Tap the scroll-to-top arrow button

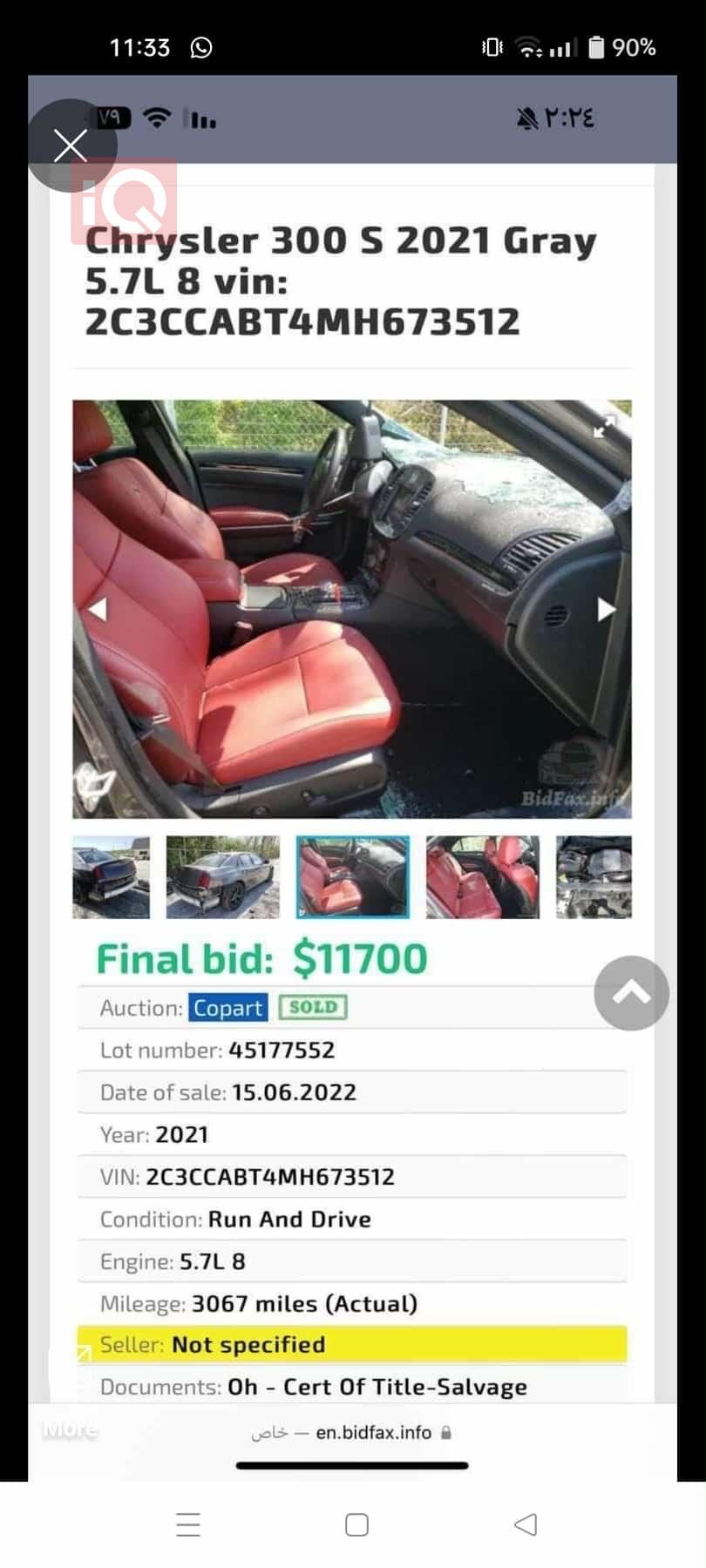click(x=631, y=993)
